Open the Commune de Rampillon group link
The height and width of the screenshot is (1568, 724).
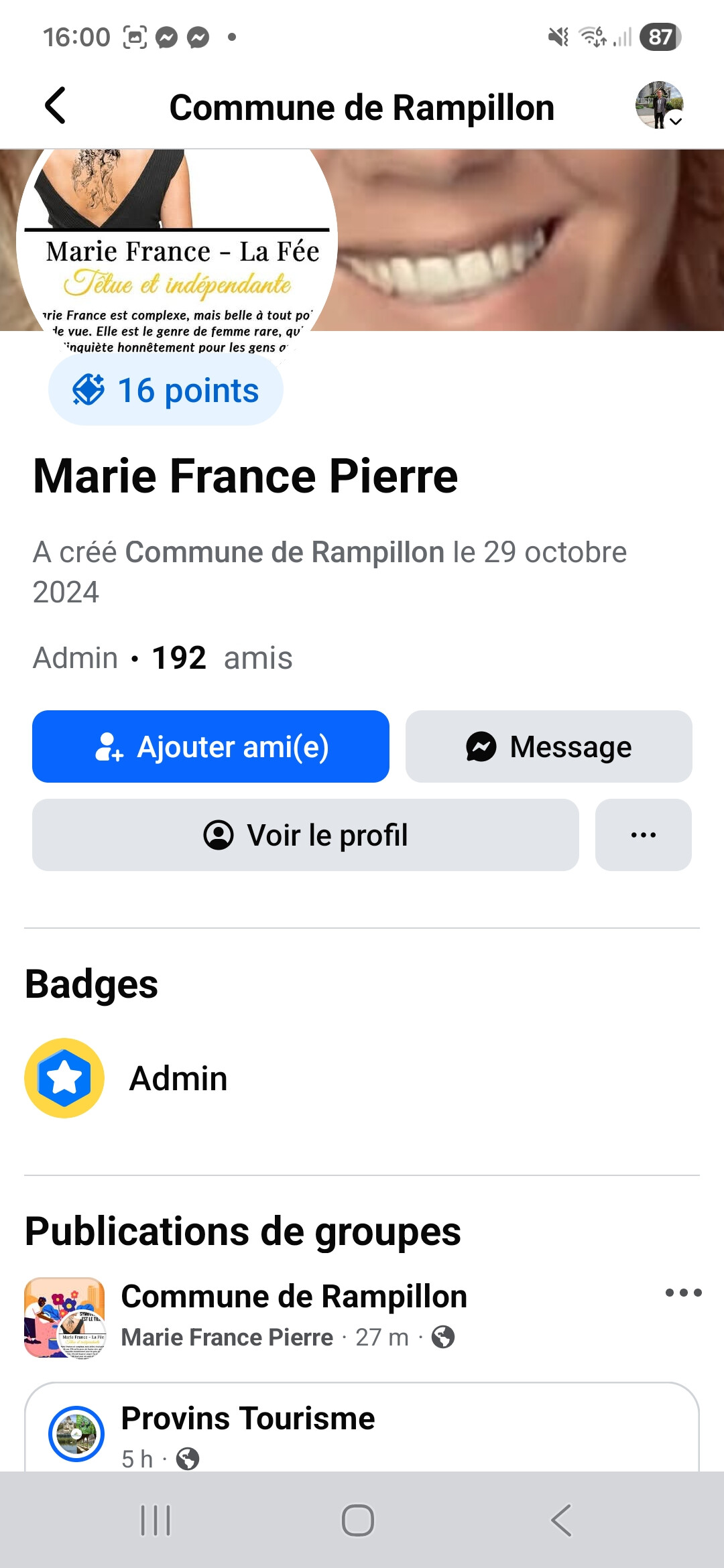pos(294,1297)
